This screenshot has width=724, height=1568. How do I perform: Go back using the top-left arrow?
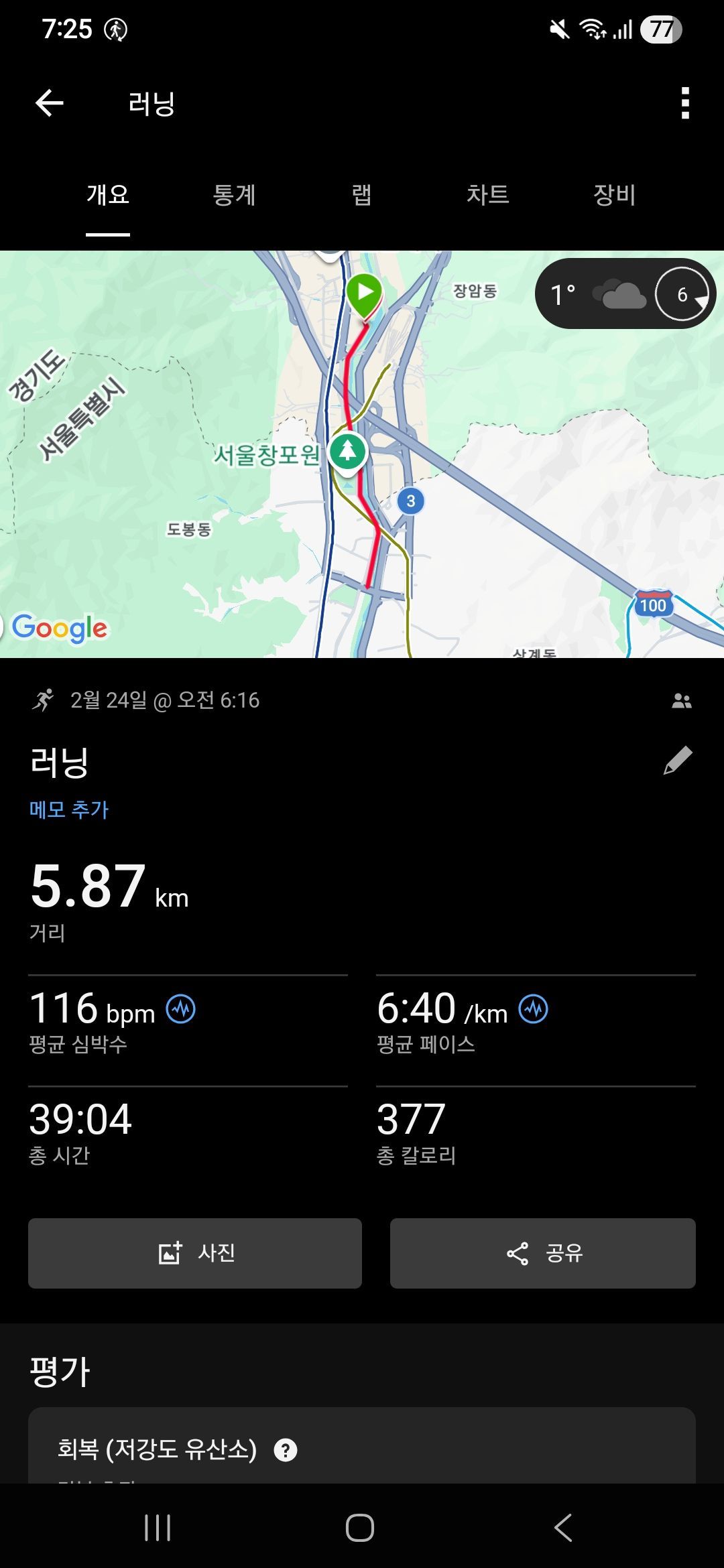(50, 103)
